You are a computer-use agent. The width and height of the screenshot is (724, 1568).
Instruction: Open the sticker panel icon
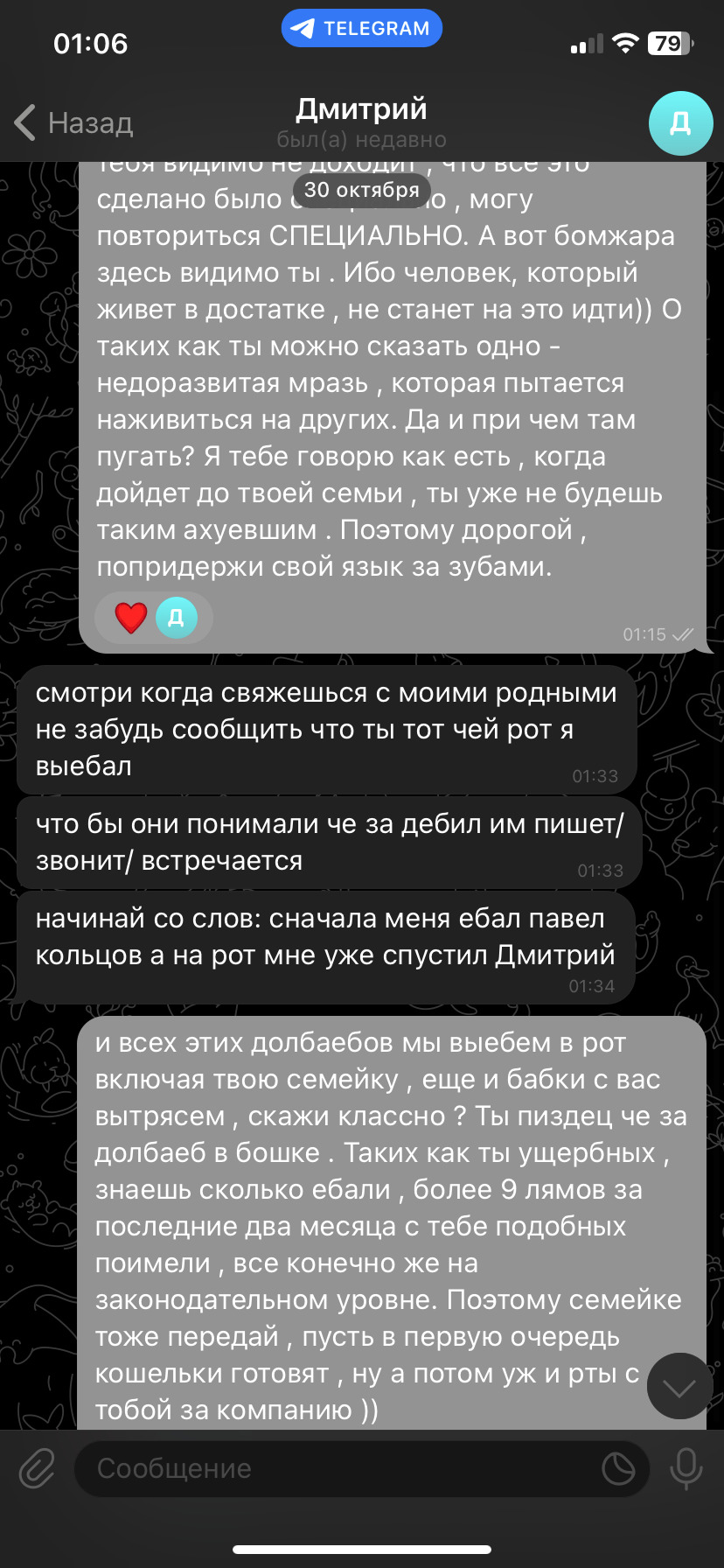(618, 1468)
